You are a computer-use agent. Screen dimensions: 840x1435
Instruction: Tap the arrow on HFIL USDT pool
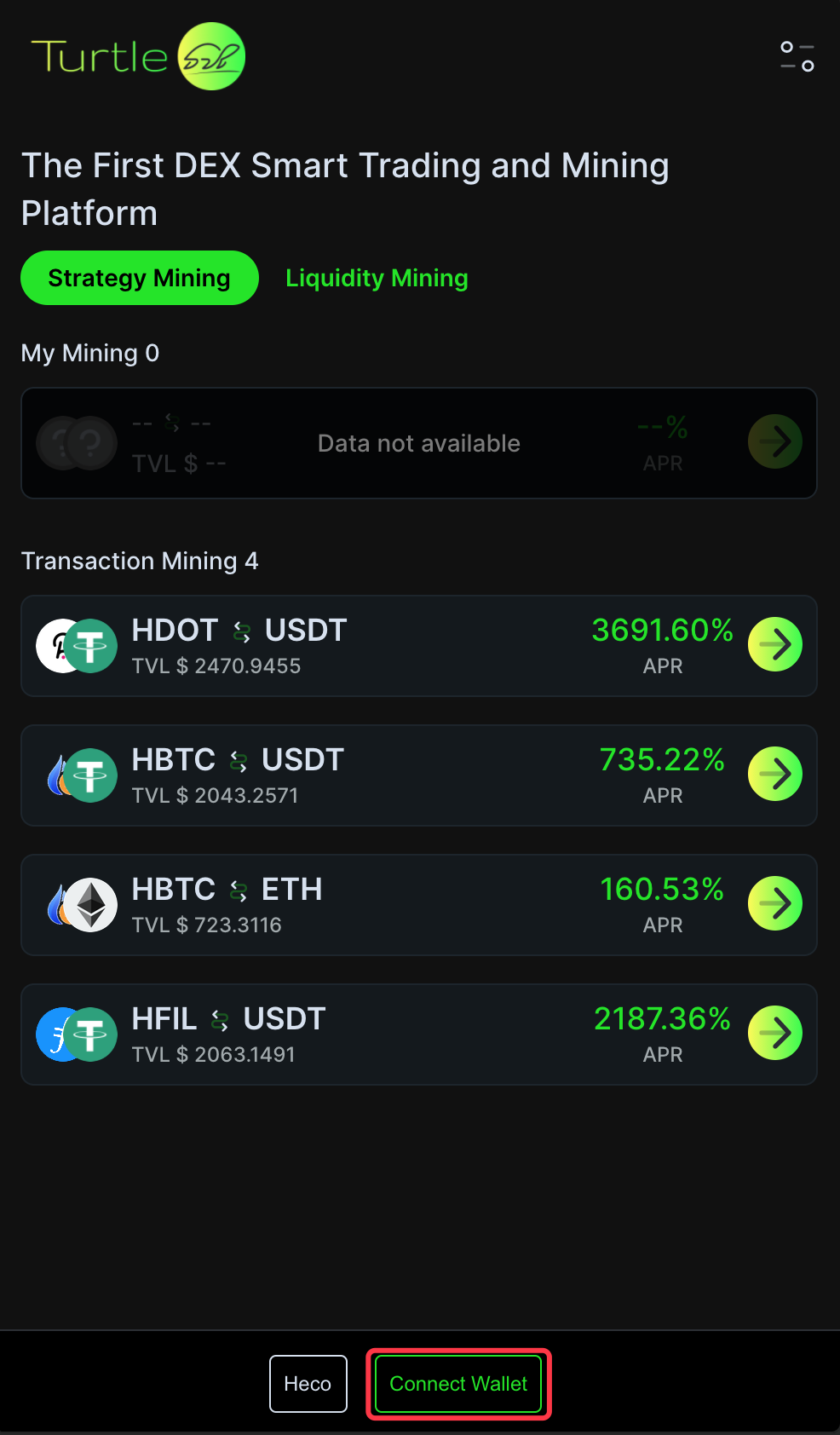point(775,1033)
